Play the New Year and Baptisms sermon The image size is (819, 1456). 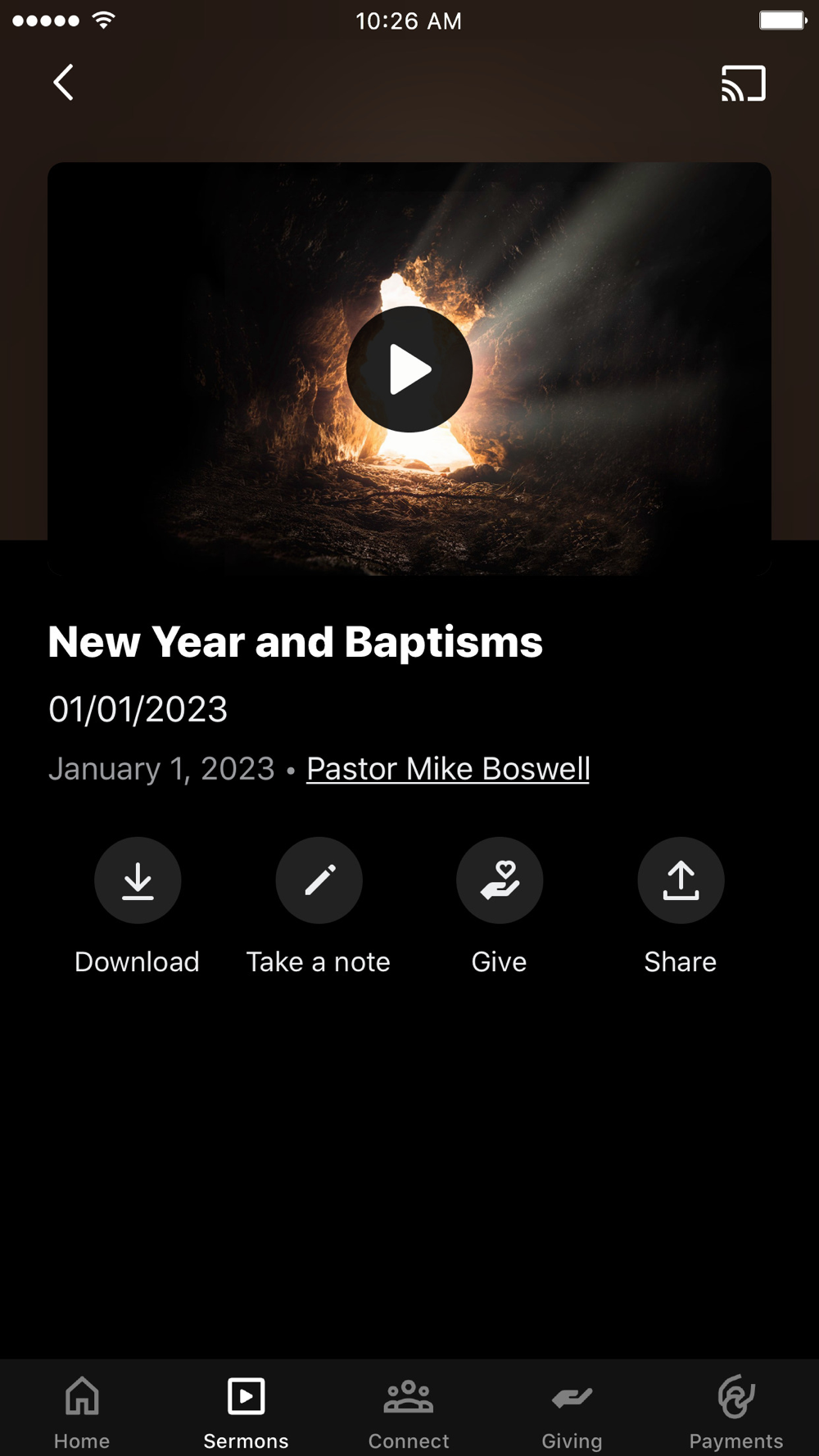[x=409, y=369]
